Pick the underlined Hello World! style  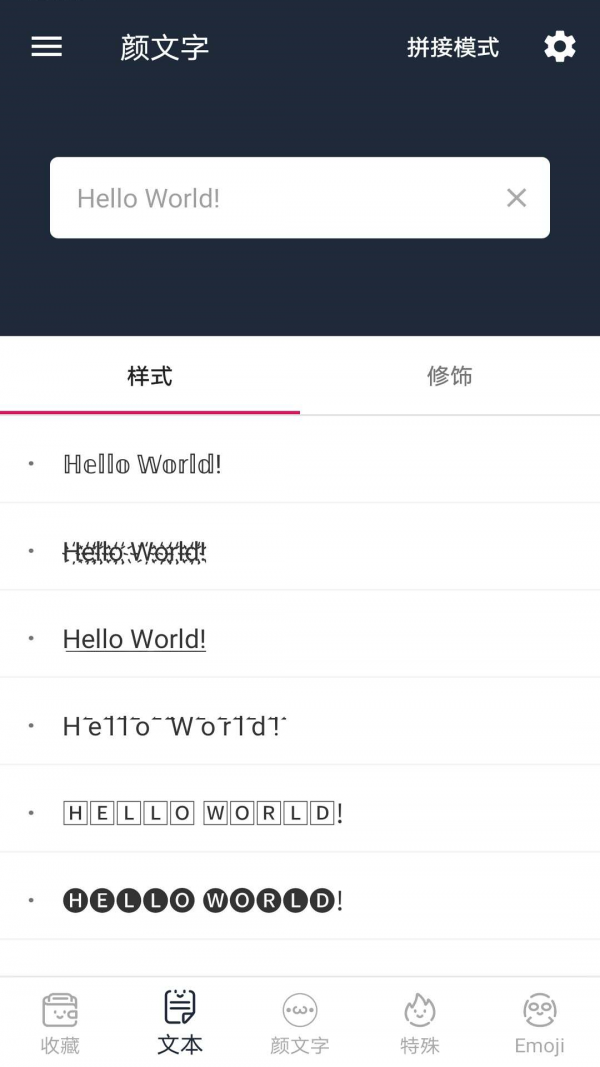point(135,639)
